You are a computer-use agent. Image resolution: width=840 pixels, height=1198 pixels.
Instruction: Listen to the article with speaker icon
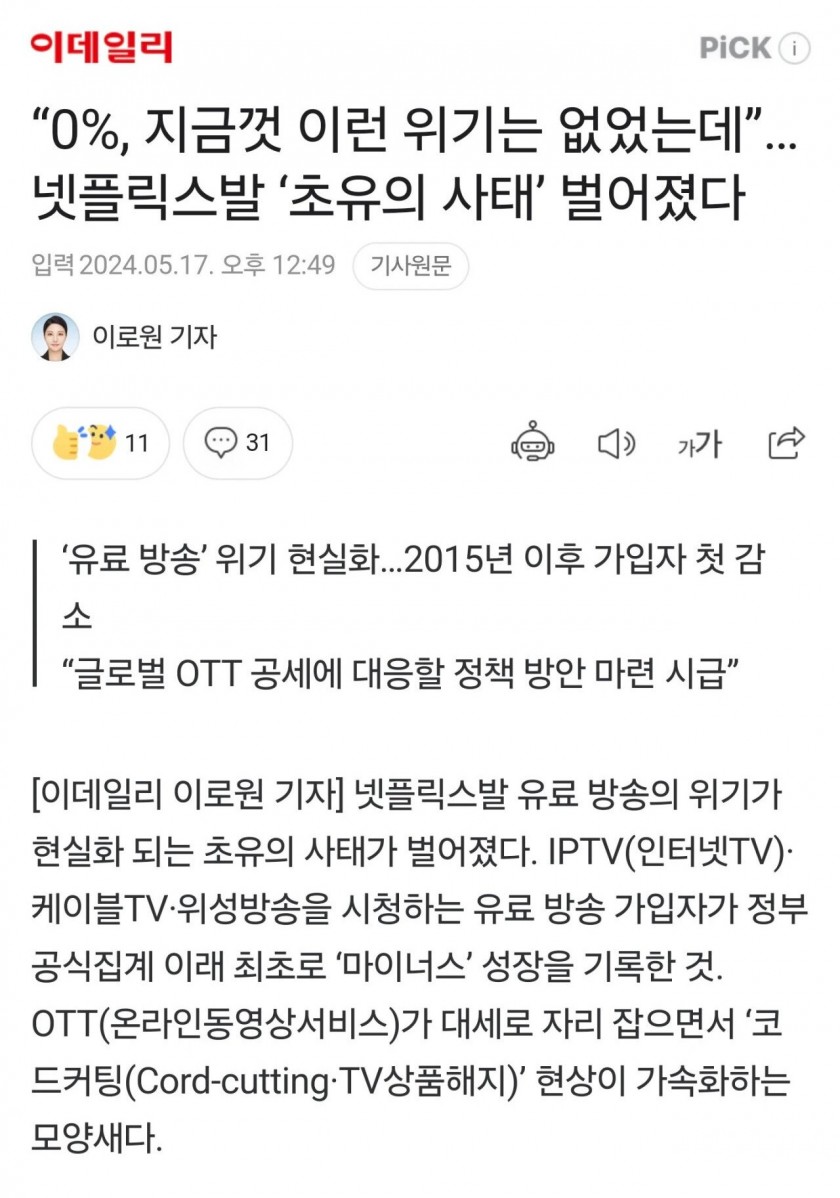click(616, 443)
